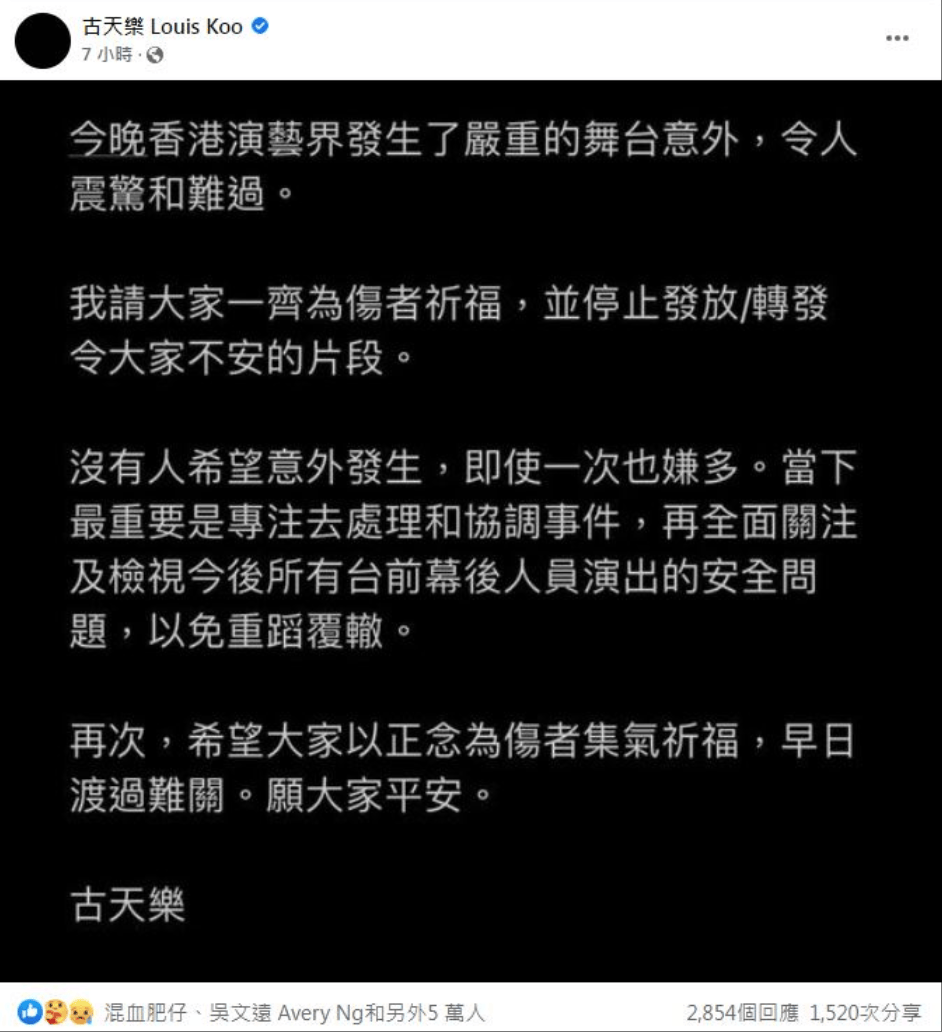942x1032 pixels.
Task: Open the profile picture of the poster
Action: click(42, 40)
